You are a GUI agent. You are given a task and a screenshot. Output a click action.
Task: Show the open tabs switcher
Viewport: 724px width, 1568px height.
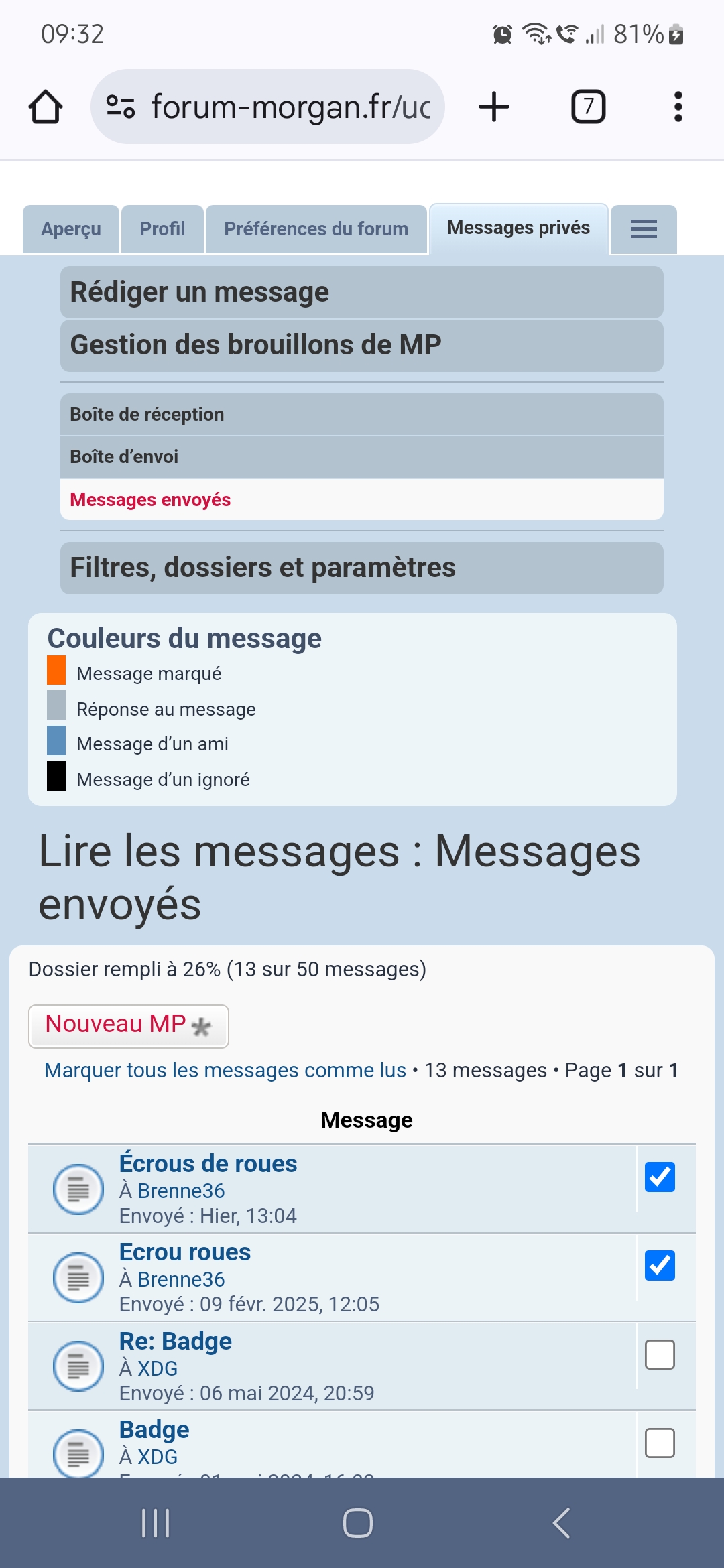pos(588,107)
